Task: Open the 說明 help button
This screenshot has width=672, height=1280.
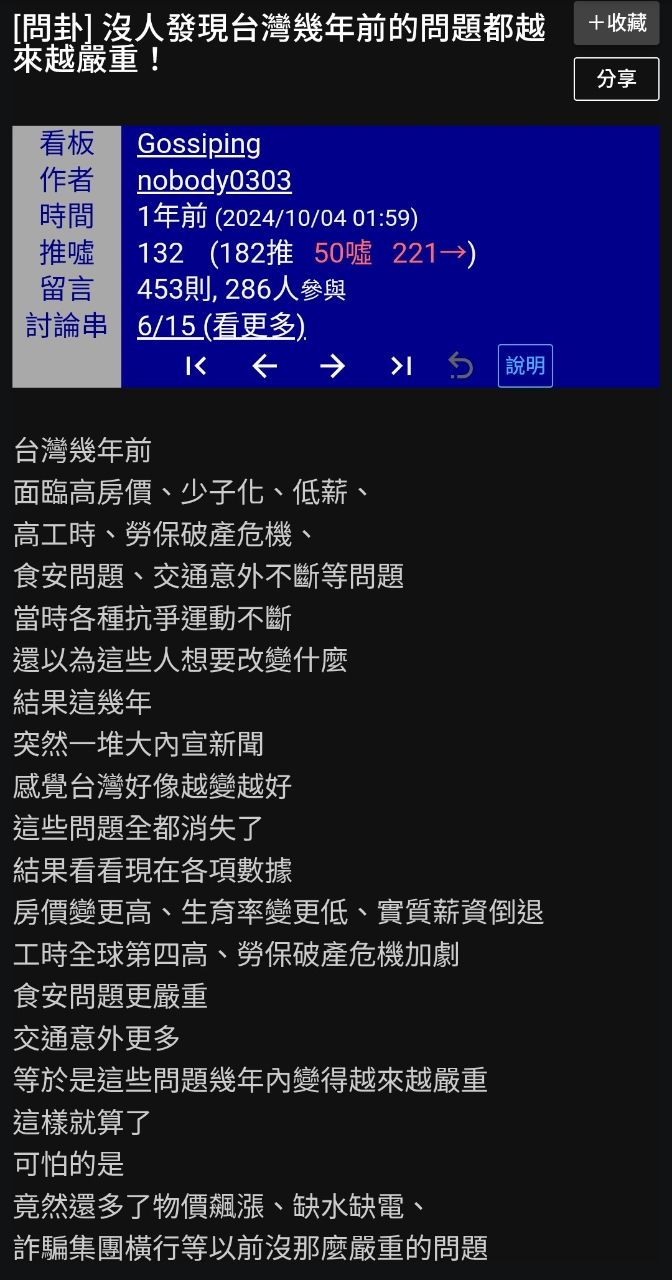Action: 525,366
